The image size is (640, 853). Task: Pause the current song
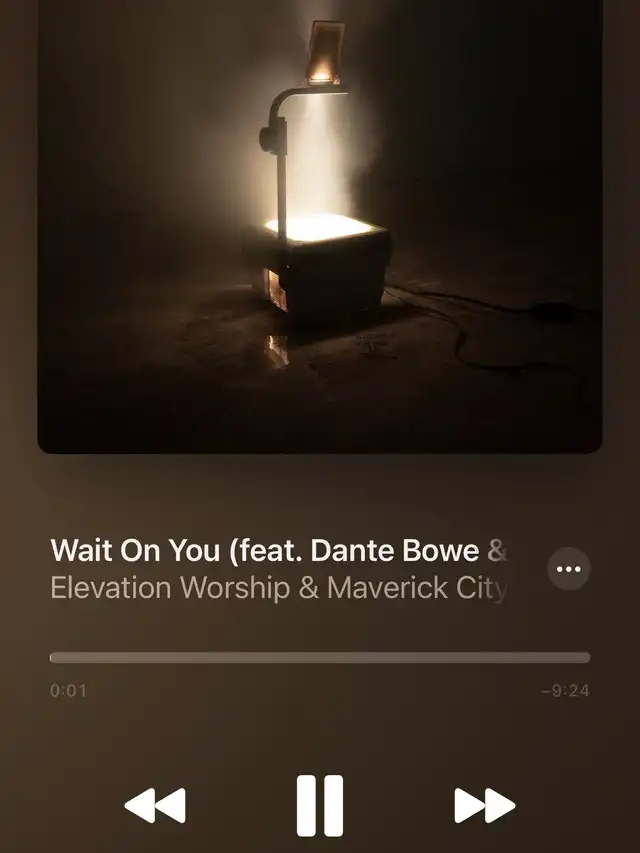pos(320,806)
